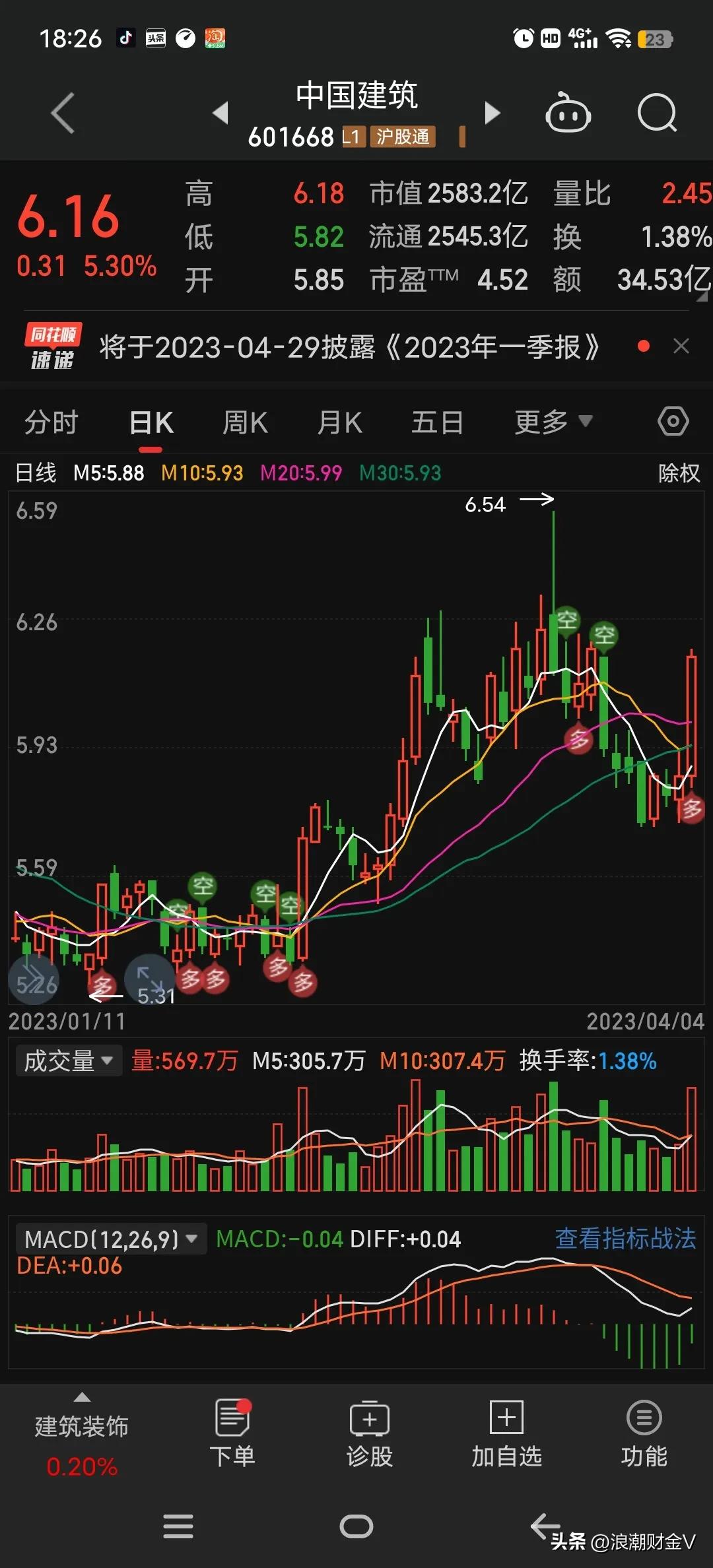This screenshot has height=1568, width=713.
Task: Tap the 2023年一季报 announcement banner
Action: click(350, 346)
